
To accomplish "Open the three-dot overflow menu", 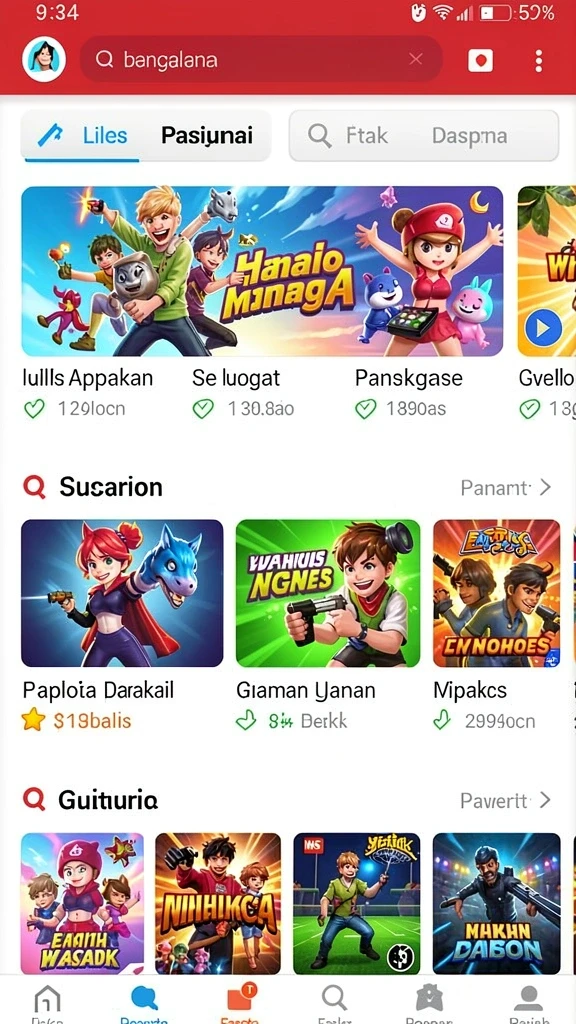I will 538,60.
